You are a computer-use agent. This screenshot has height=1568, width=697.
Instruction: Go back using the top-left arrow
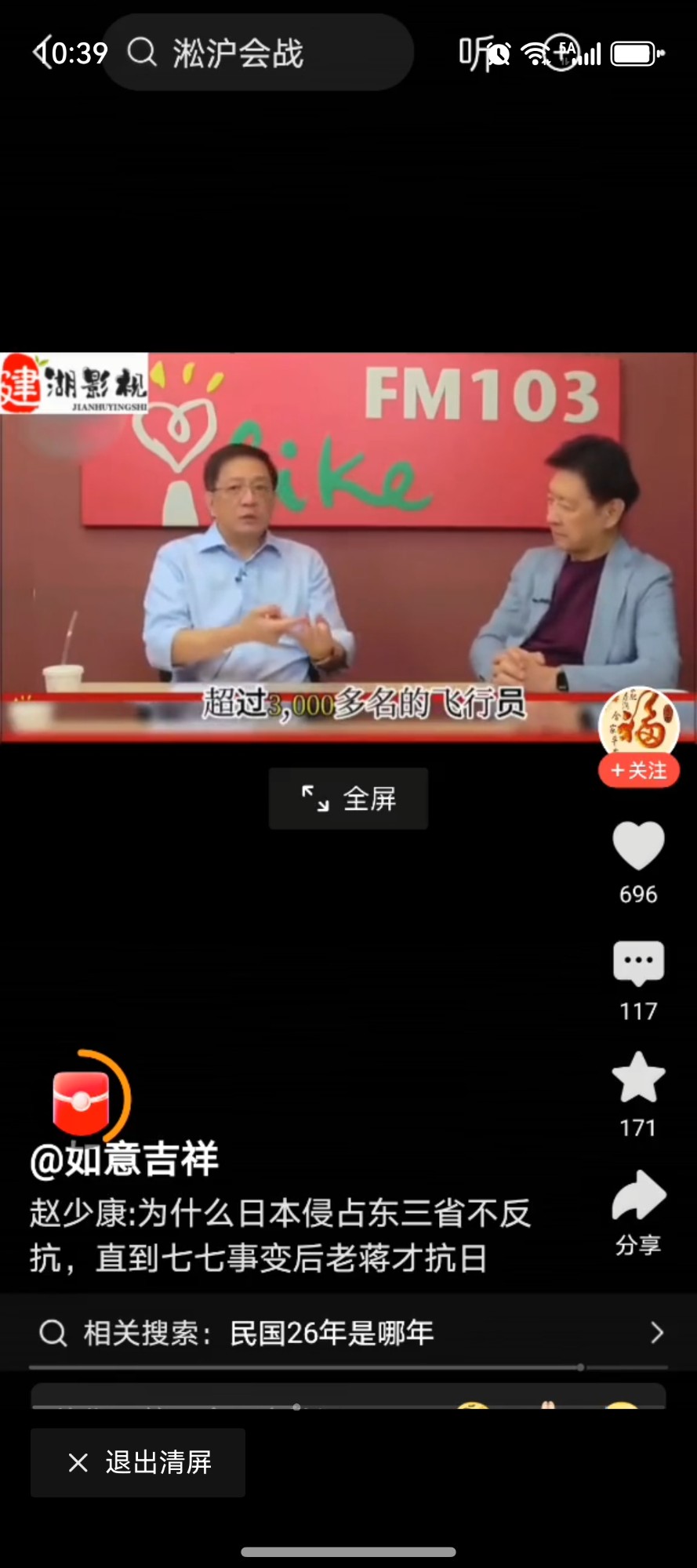pyautogui.click(x=42, y=53)
